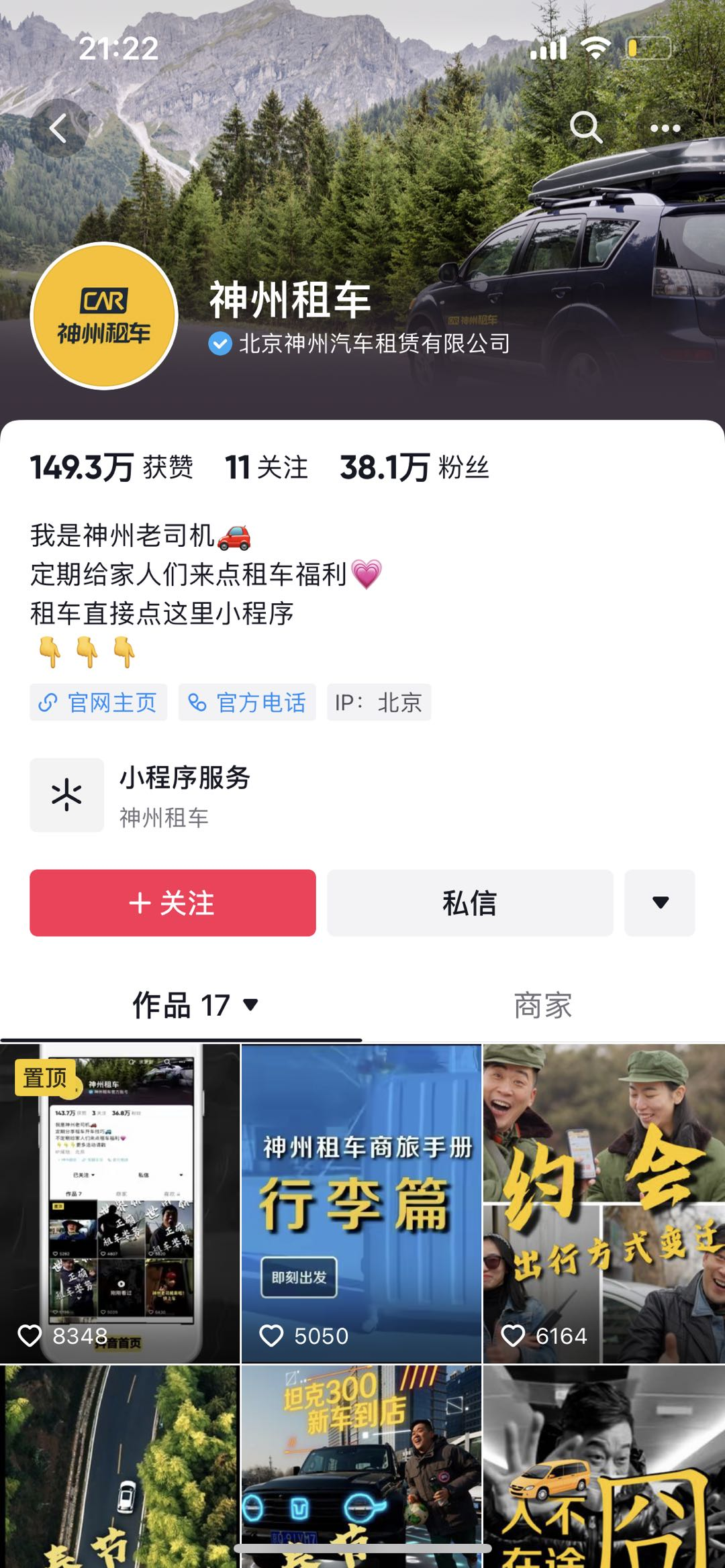This screenshot has width=725, height=1568.
Task: Send a private message via 私信
Action: tap(470, 903)
